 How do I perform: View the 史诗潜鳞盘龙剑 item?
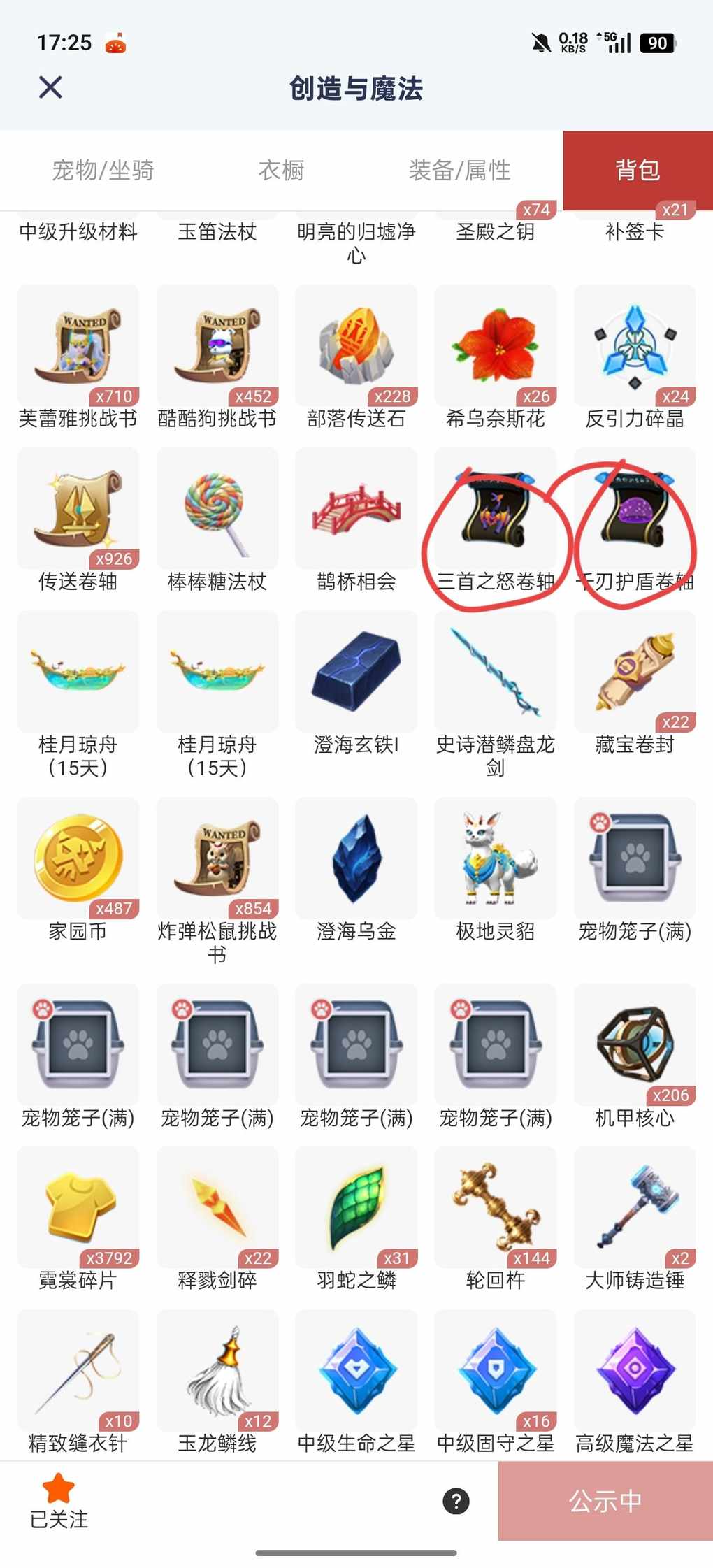(495, 672)
